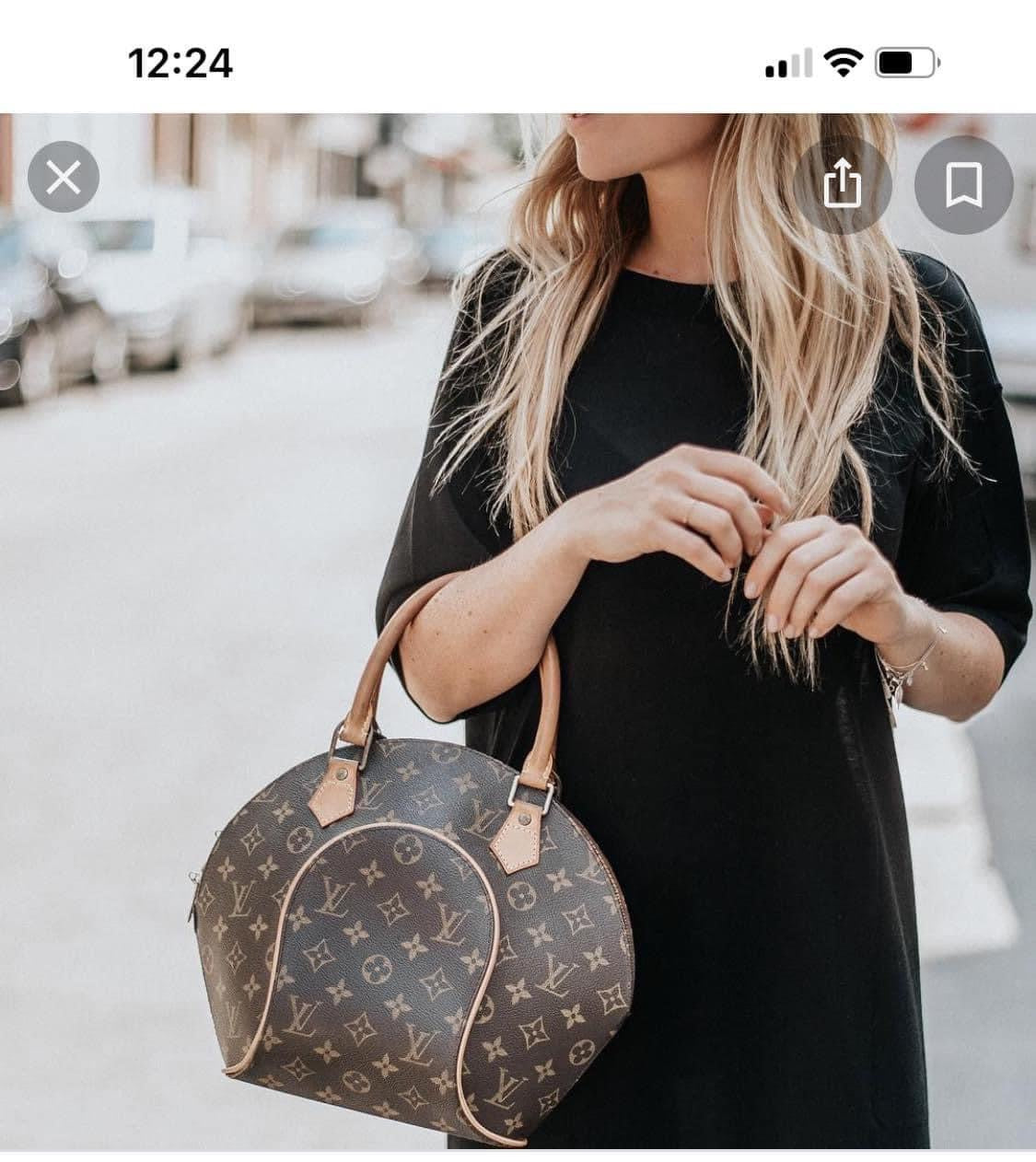Close the photo viewer

[x=63, y=179]
